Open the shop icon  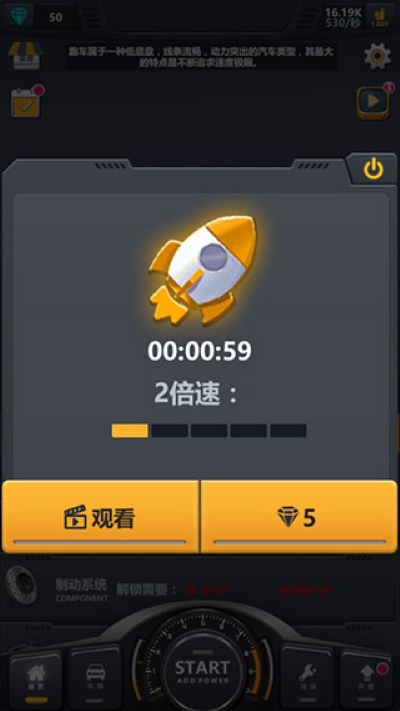pos(26,55)
